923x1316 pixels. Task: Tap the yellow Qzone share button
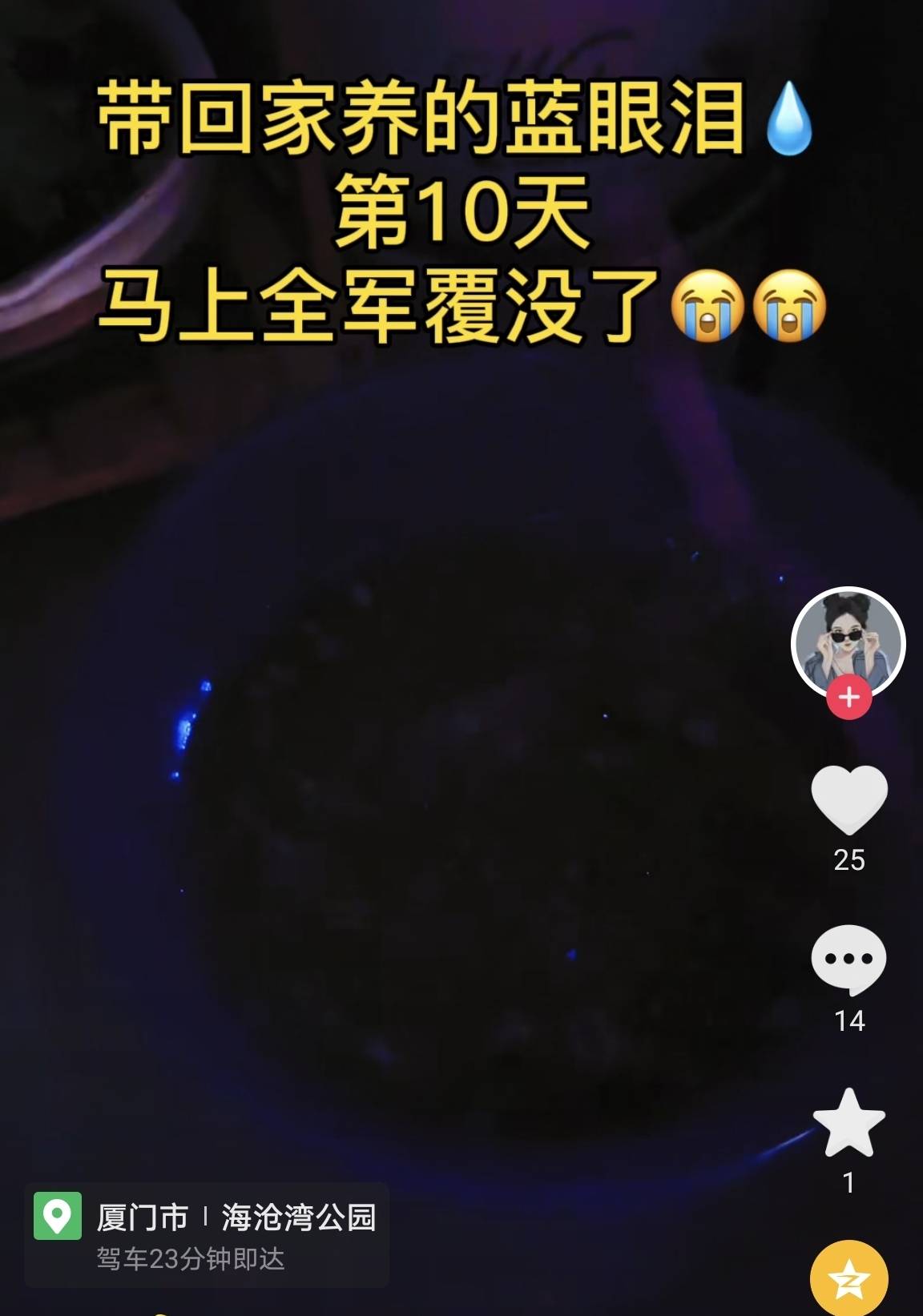[x=848, y=1279]
